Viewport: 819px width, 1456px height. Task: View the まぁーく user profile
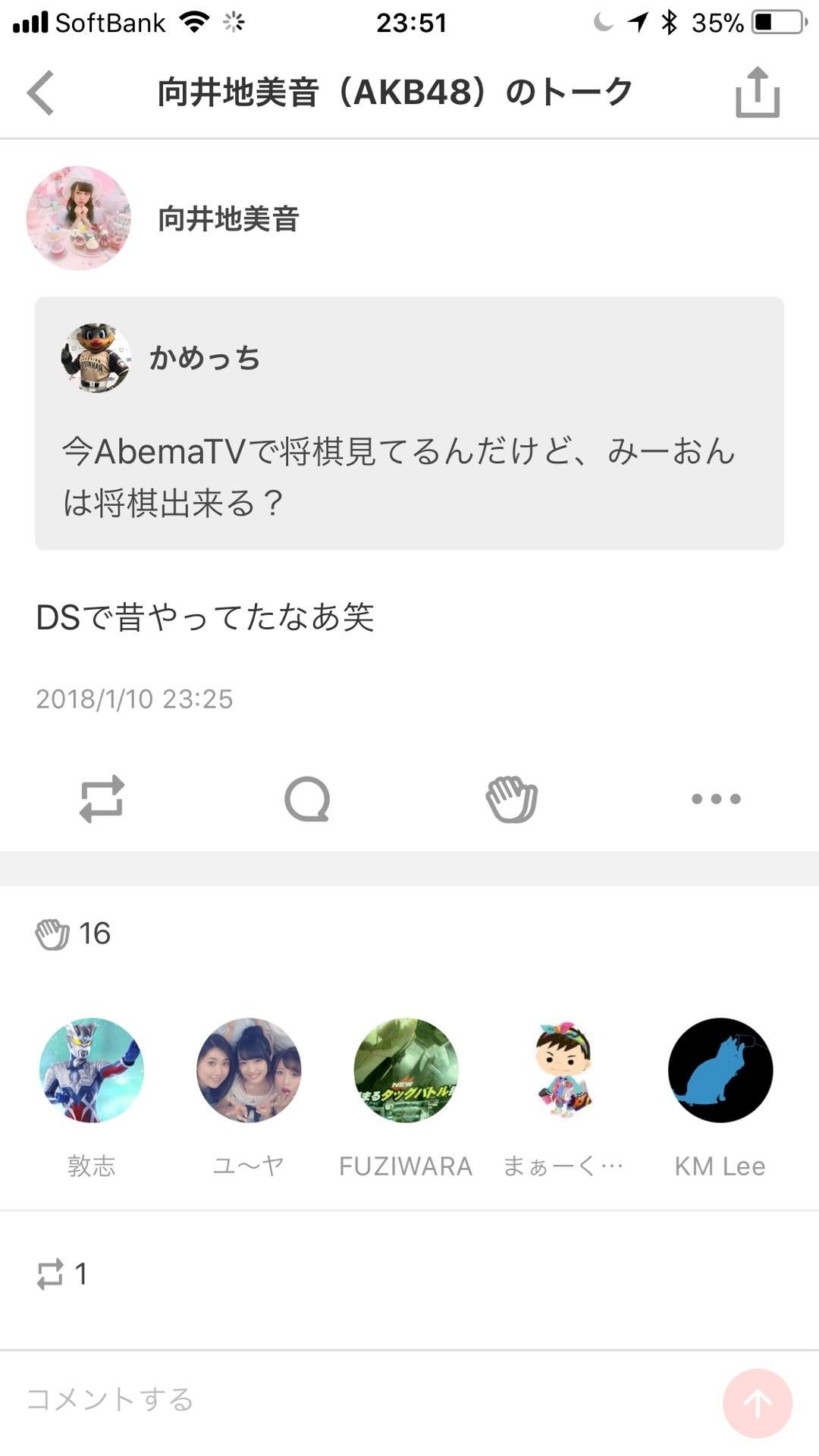[x=563, y=1070]
